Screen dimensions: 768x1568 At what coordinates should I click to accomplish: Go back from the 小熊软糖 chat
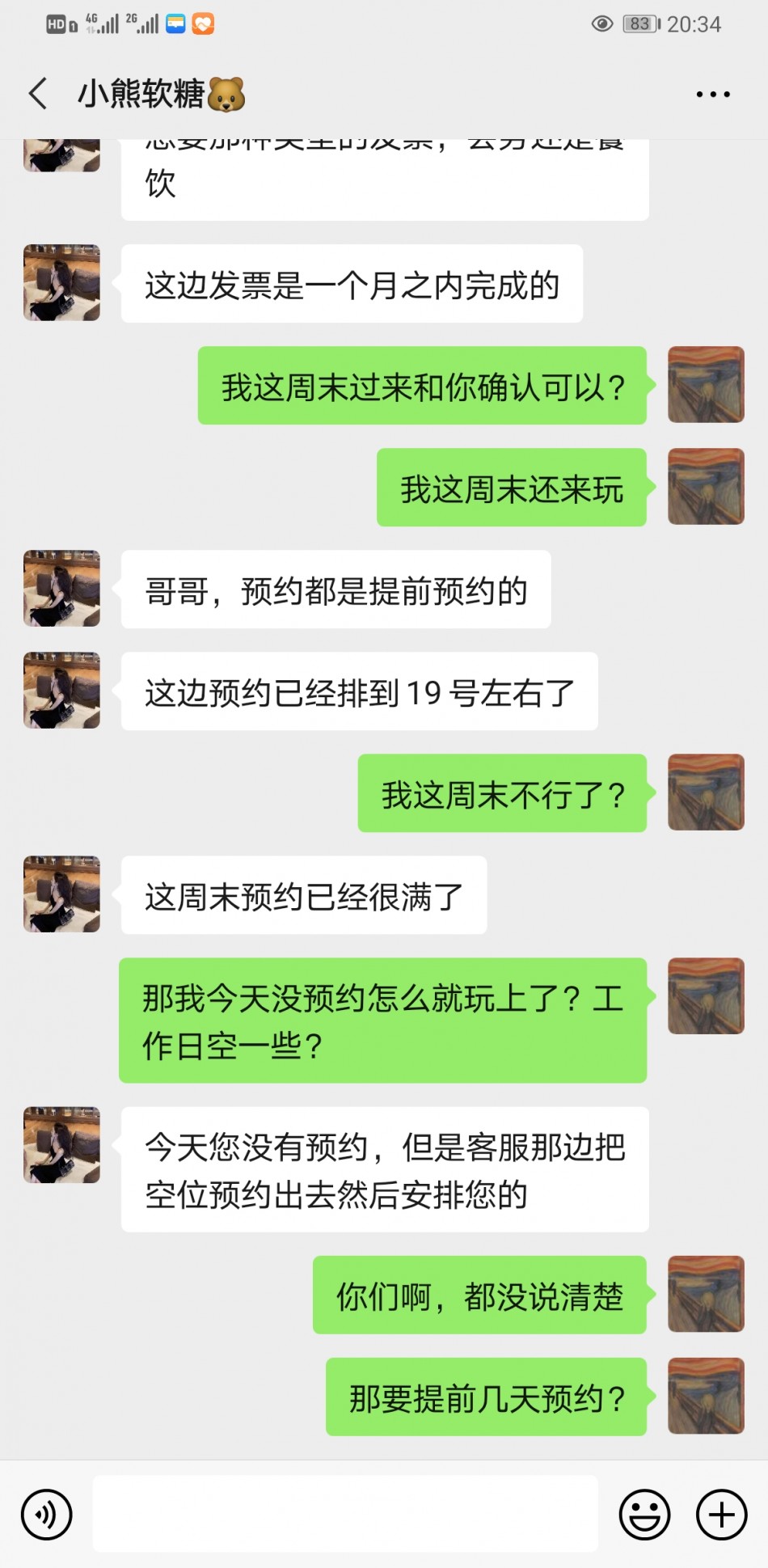(x=38, y=94)
